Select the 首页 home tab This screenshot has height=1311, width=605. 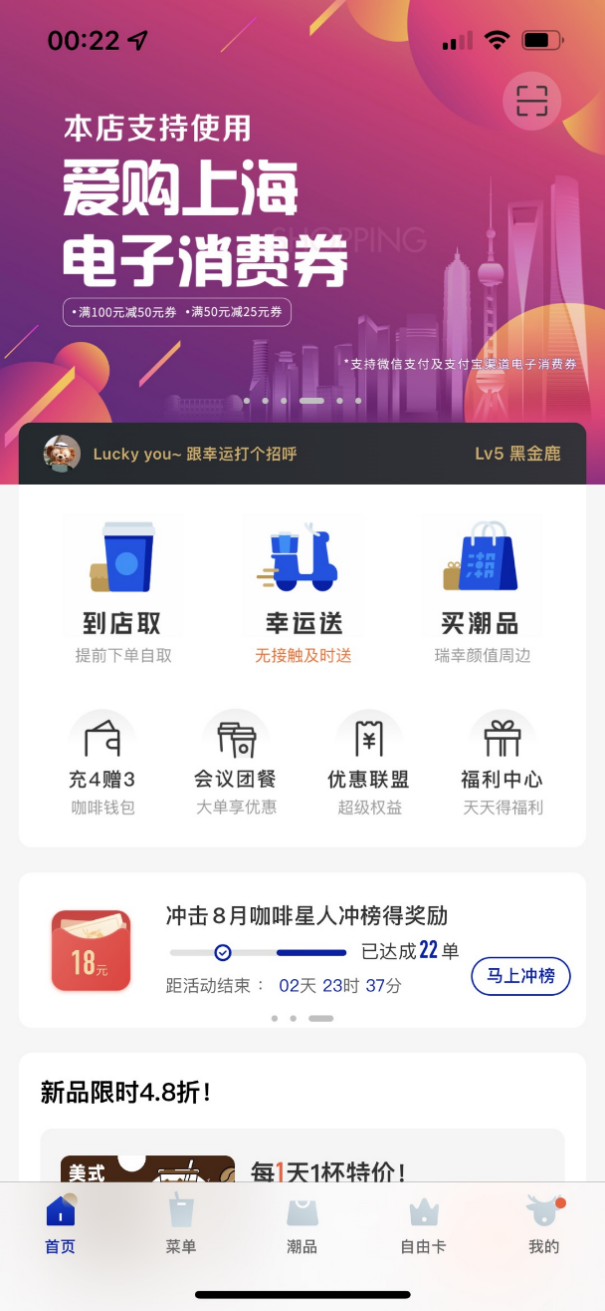60,1225
